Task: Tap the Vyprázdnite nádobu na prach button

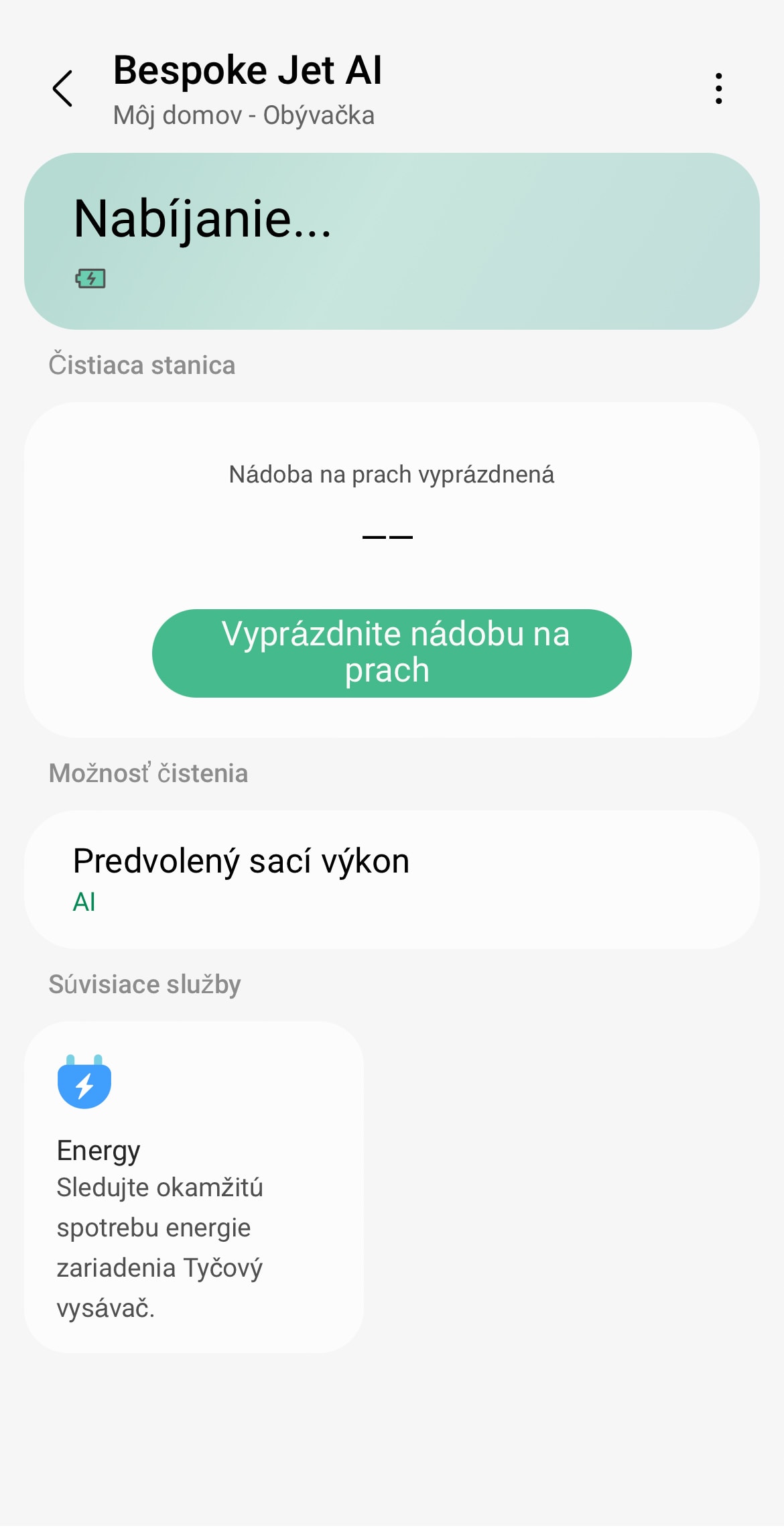Action: tap(392, 653)
